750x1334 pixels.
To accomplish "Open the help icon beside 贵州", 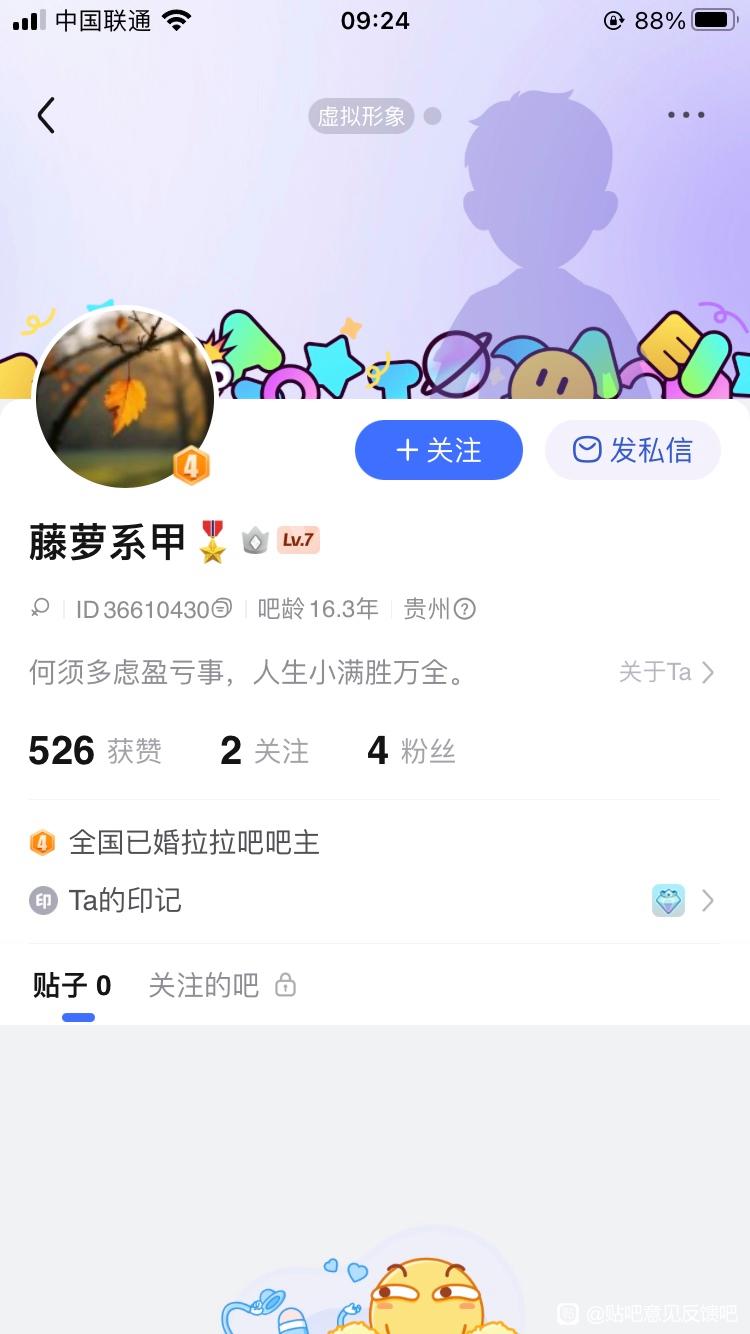I will tap(465, 608).
